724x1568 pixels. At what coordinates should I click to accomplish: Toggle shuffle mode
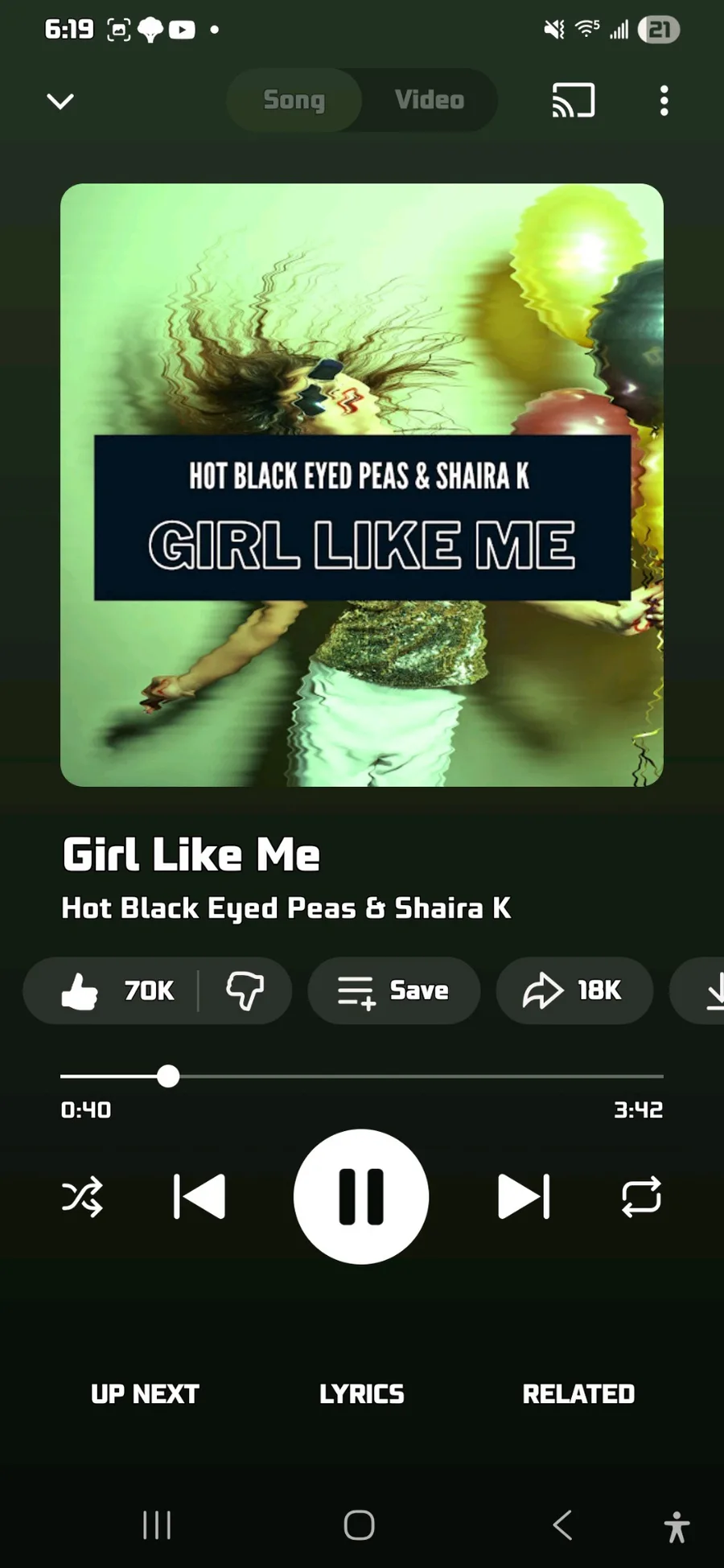pyautogui.click(x=82, y=1196)
